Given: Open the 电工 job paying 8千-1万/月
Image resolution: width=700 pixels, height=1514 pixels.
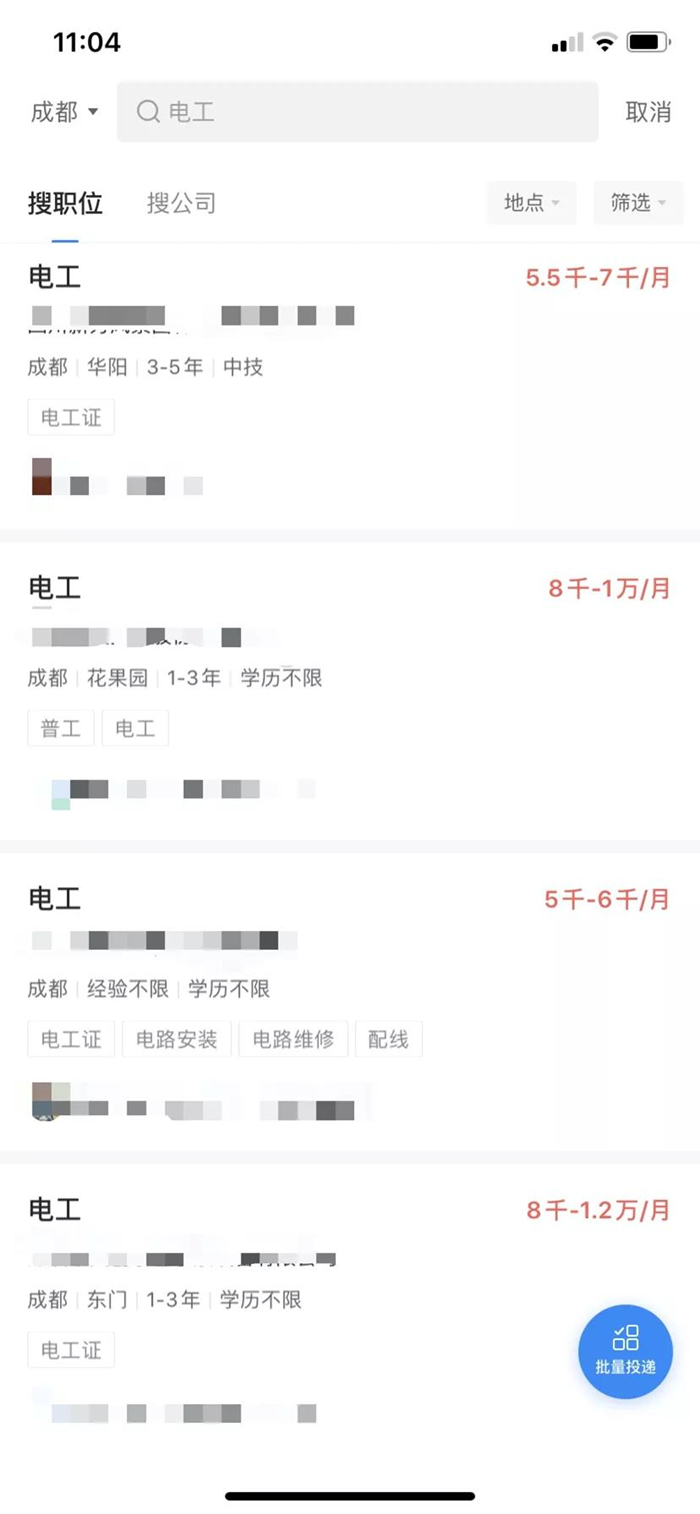Looking at the screenshot, I should pos(300,680).
